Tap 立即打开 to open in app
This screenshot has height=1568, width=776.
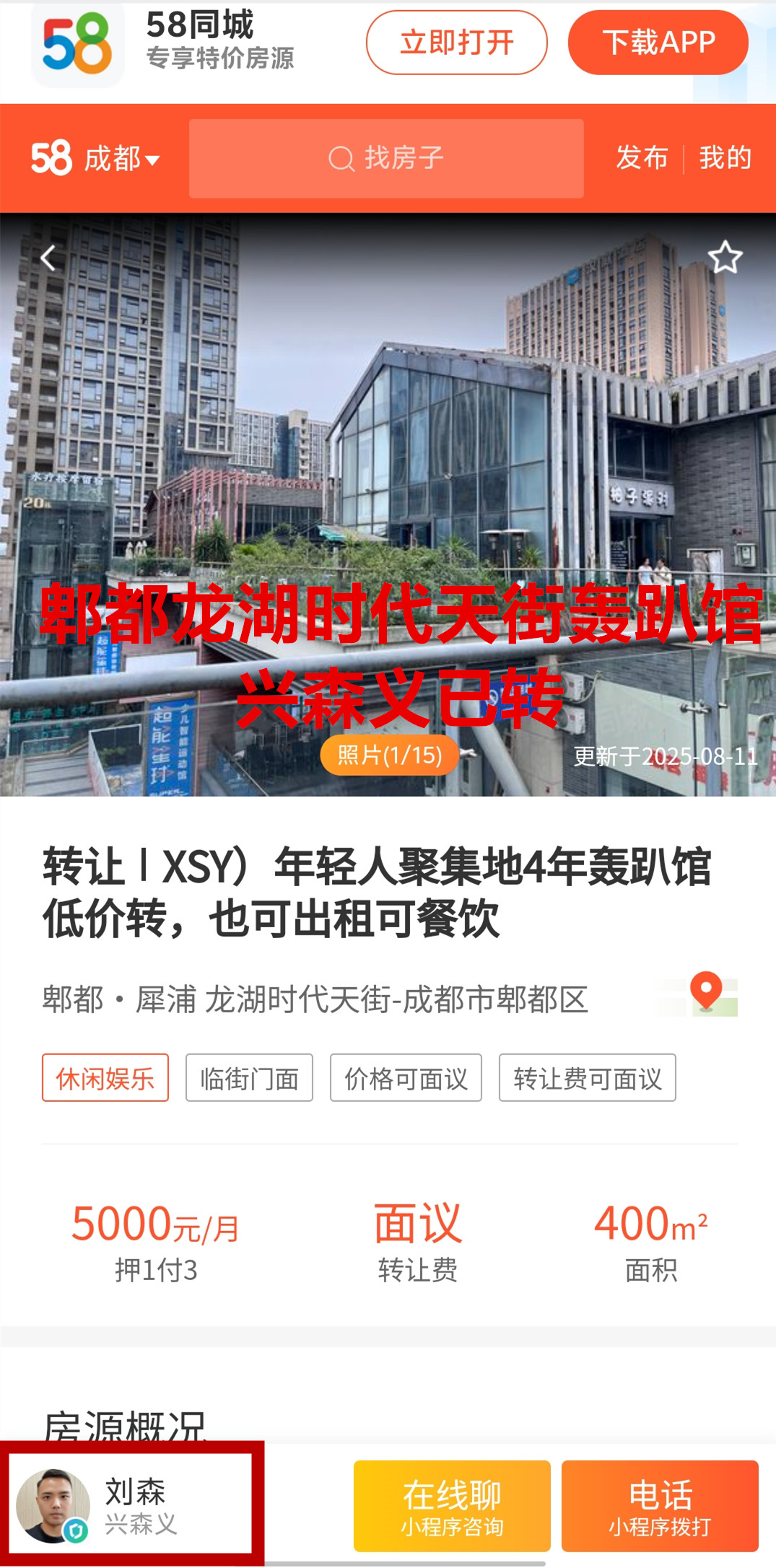click(x=456, y=43)
